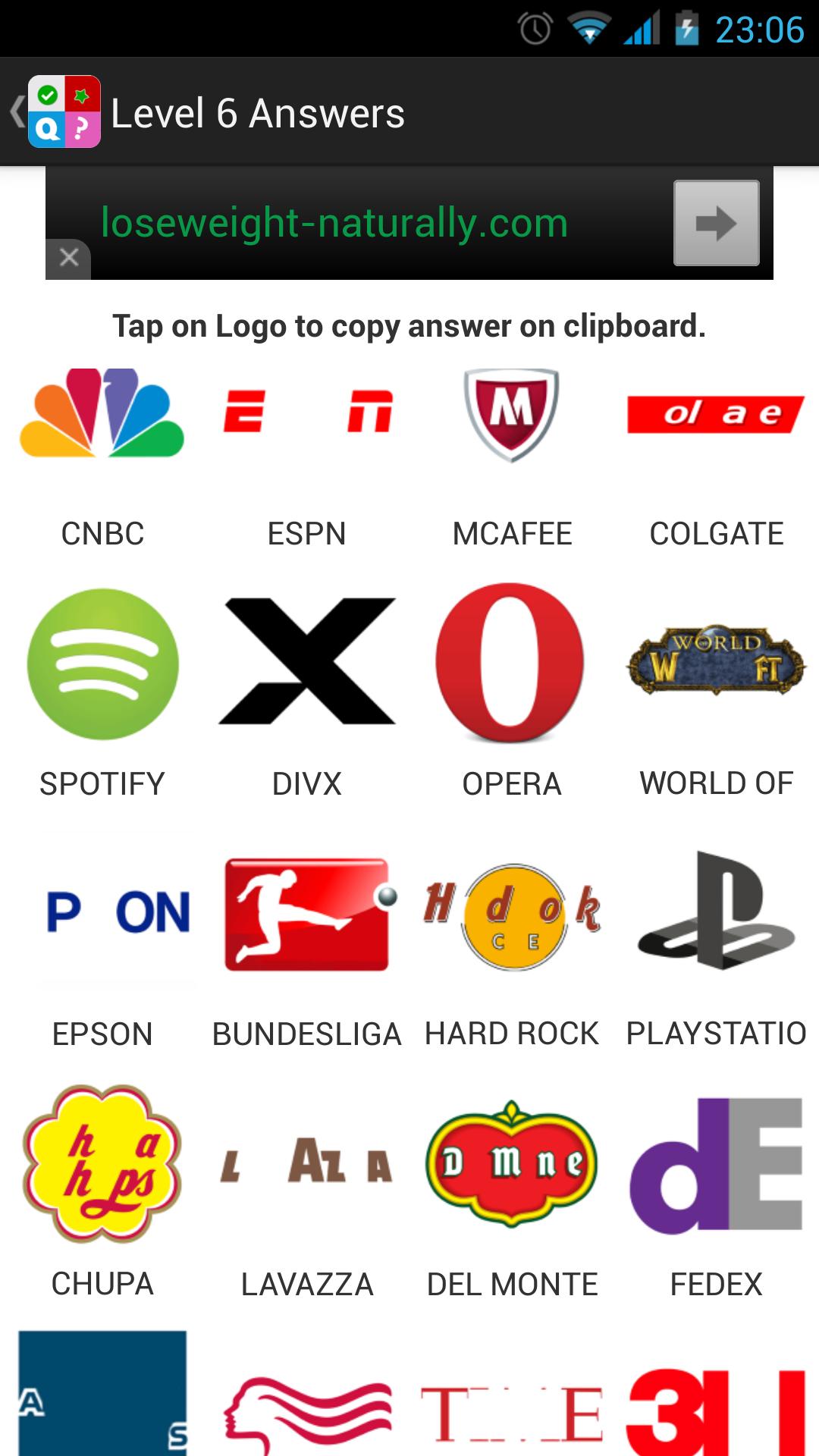This screenshot has height=1456, width=819.
Task: Copy the ESPN logo answer
Action: pos(307,414)
